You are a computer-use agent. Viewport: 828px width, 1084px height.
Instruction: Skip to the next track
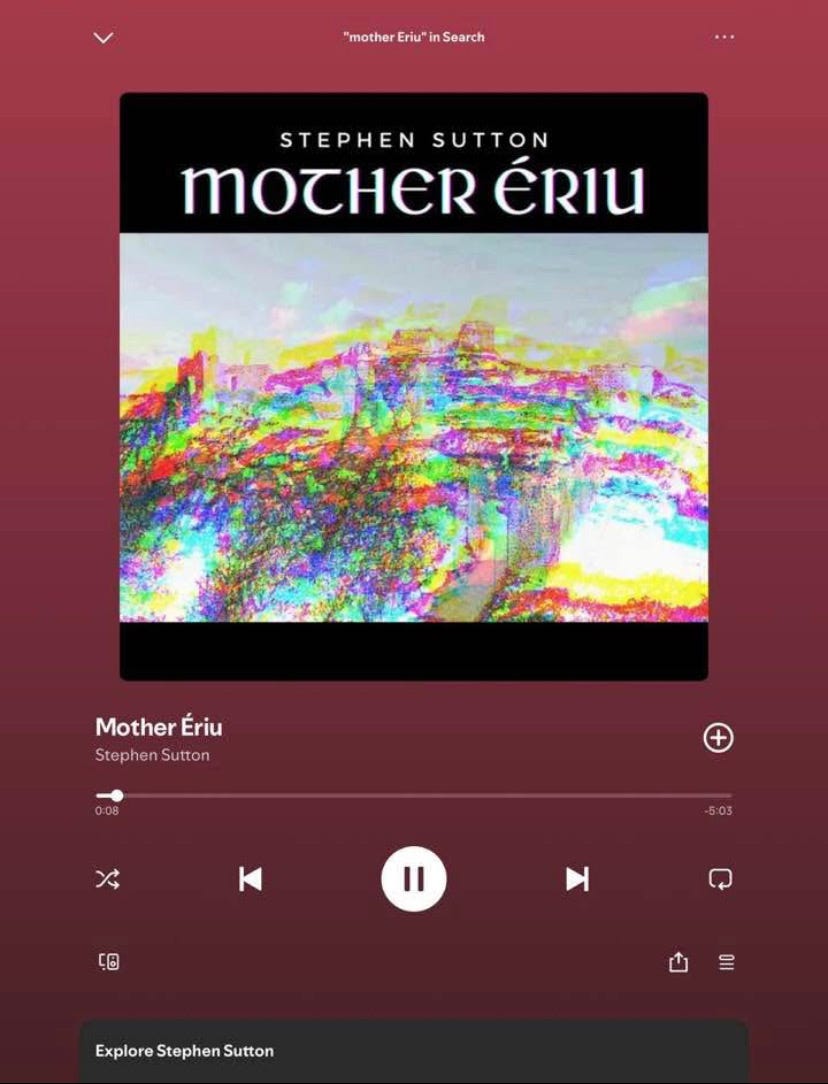(577, 879)
